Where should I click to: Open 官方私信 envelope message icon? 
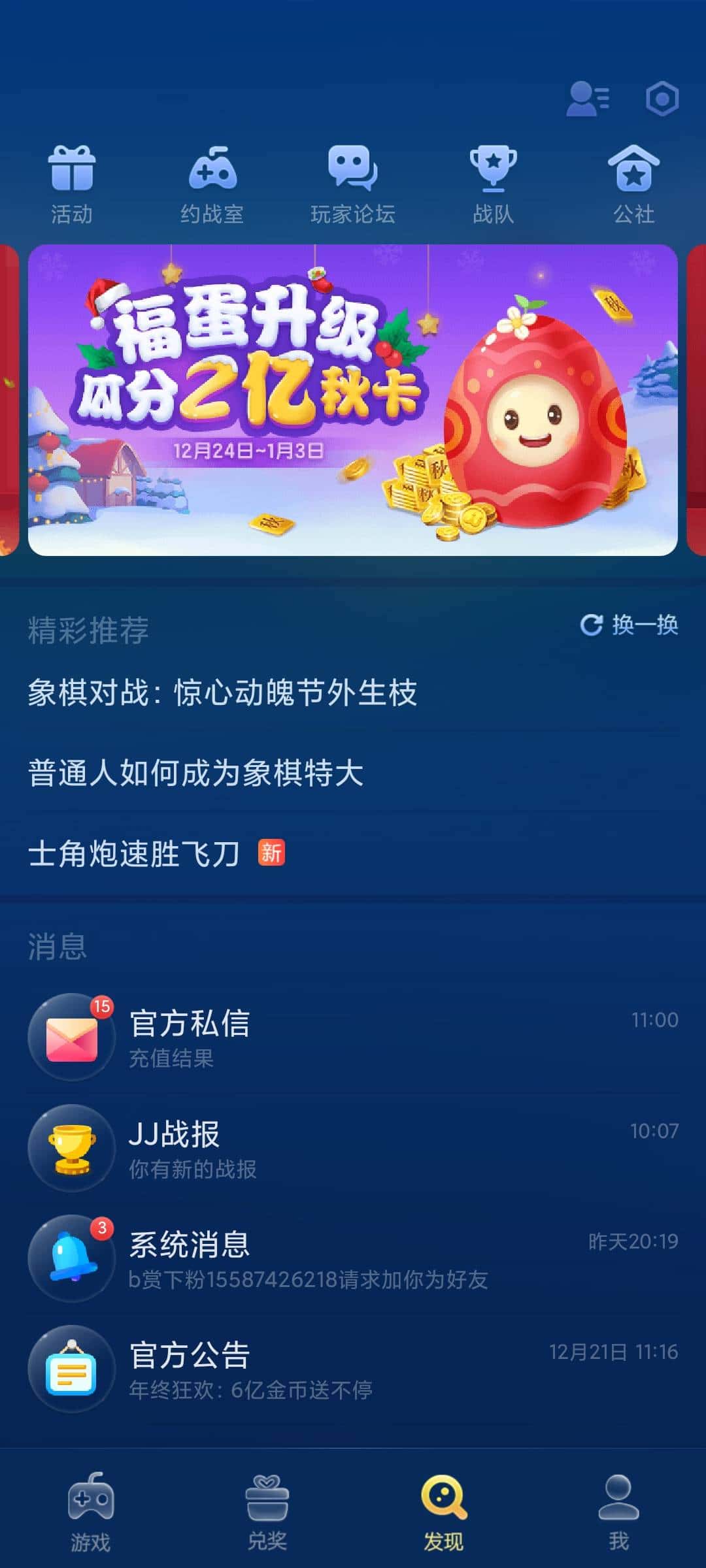tap(72, 1037)
